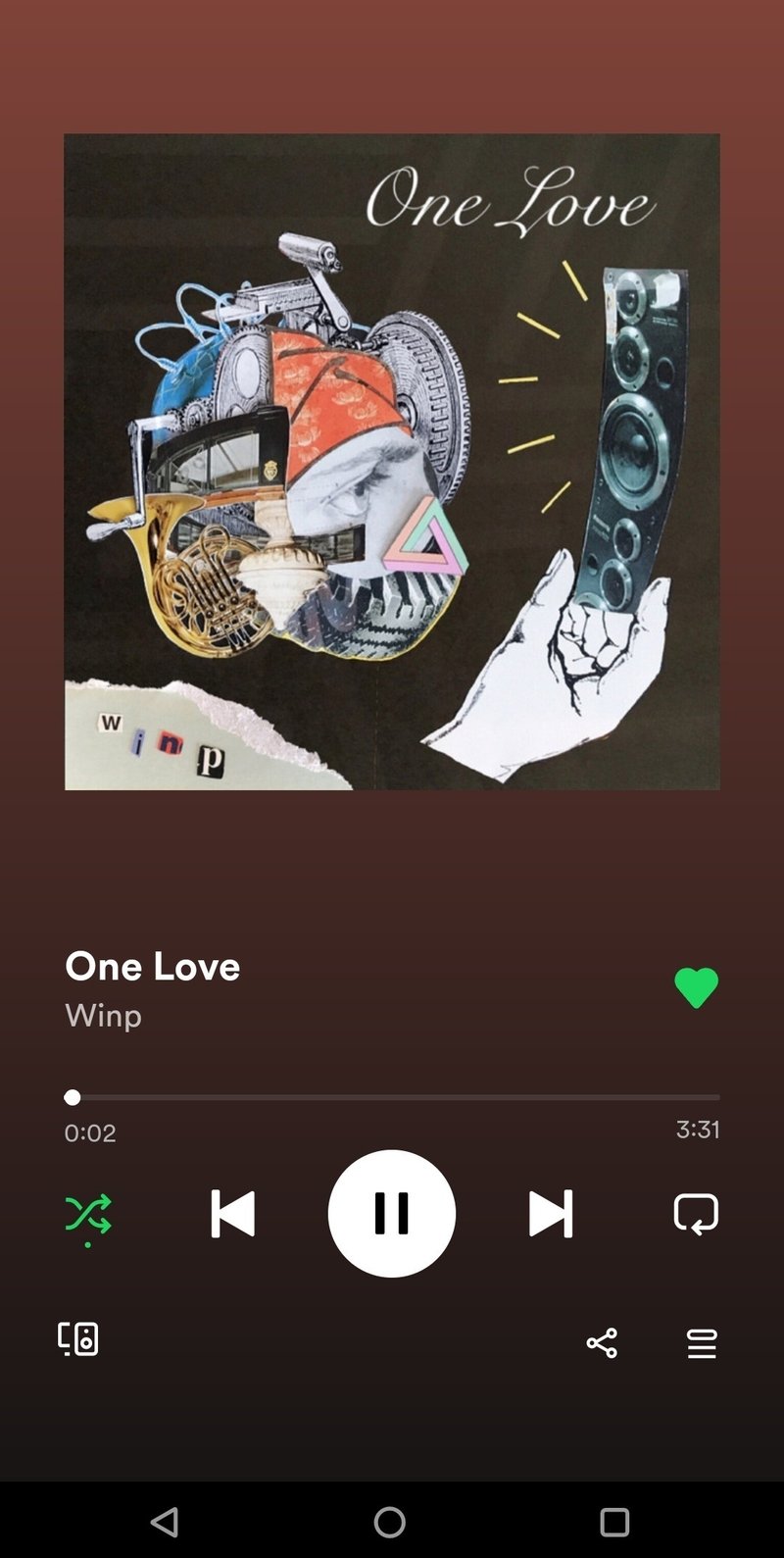The height and width of the screenshot is (1558, 784).
Task: Share the track One Love
Action: [602, 1342]
